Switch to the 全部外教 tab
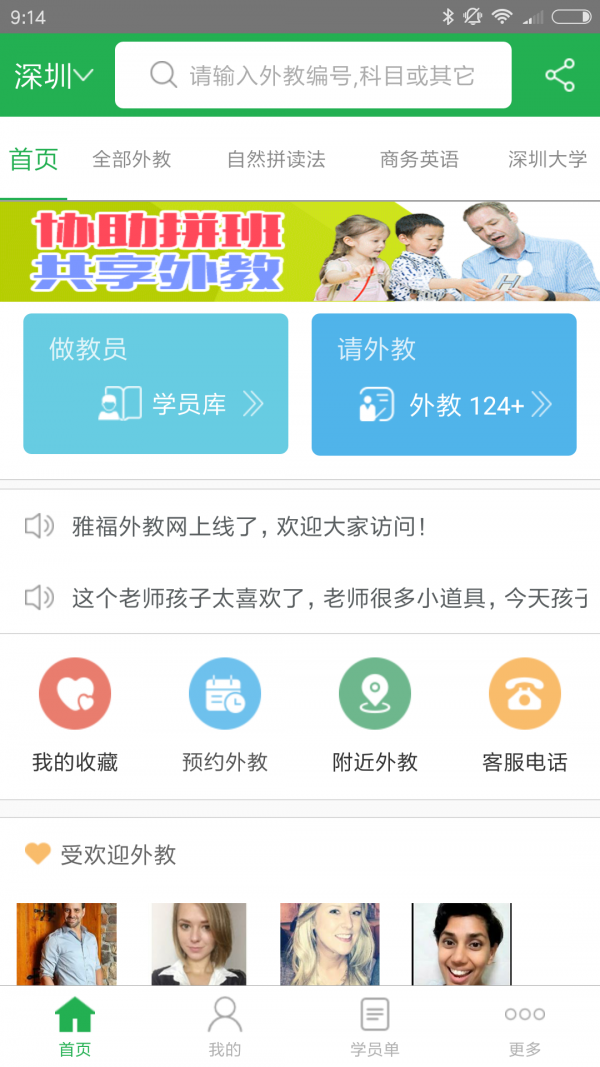The height and width of the screenshot is (1067, 600). point(132,159)
